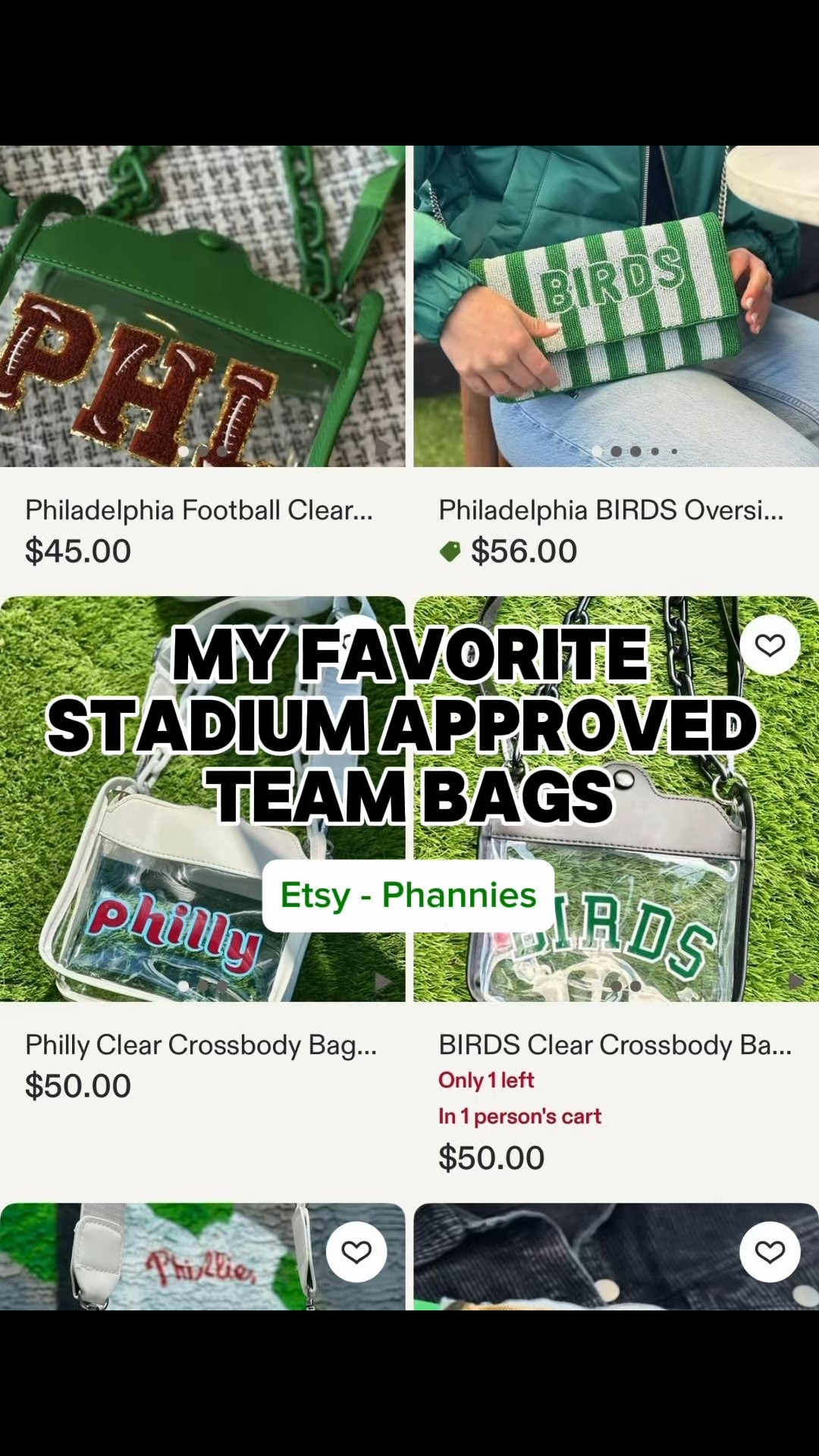Open the BIRDS Clear Crossbody Bag title

614,1045
